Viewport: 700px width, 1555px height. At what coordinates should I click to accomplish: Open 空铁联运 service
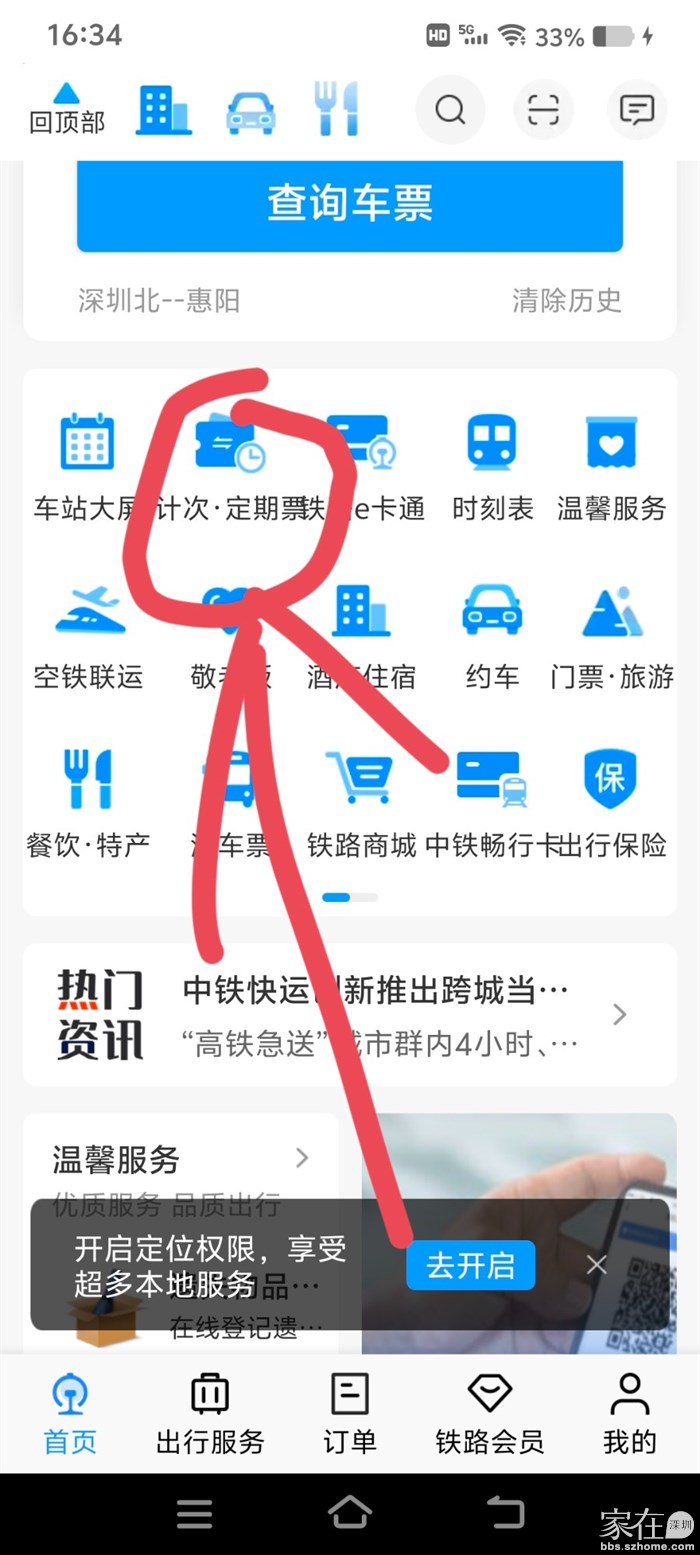pyautogui.click(x=88, y=633)
